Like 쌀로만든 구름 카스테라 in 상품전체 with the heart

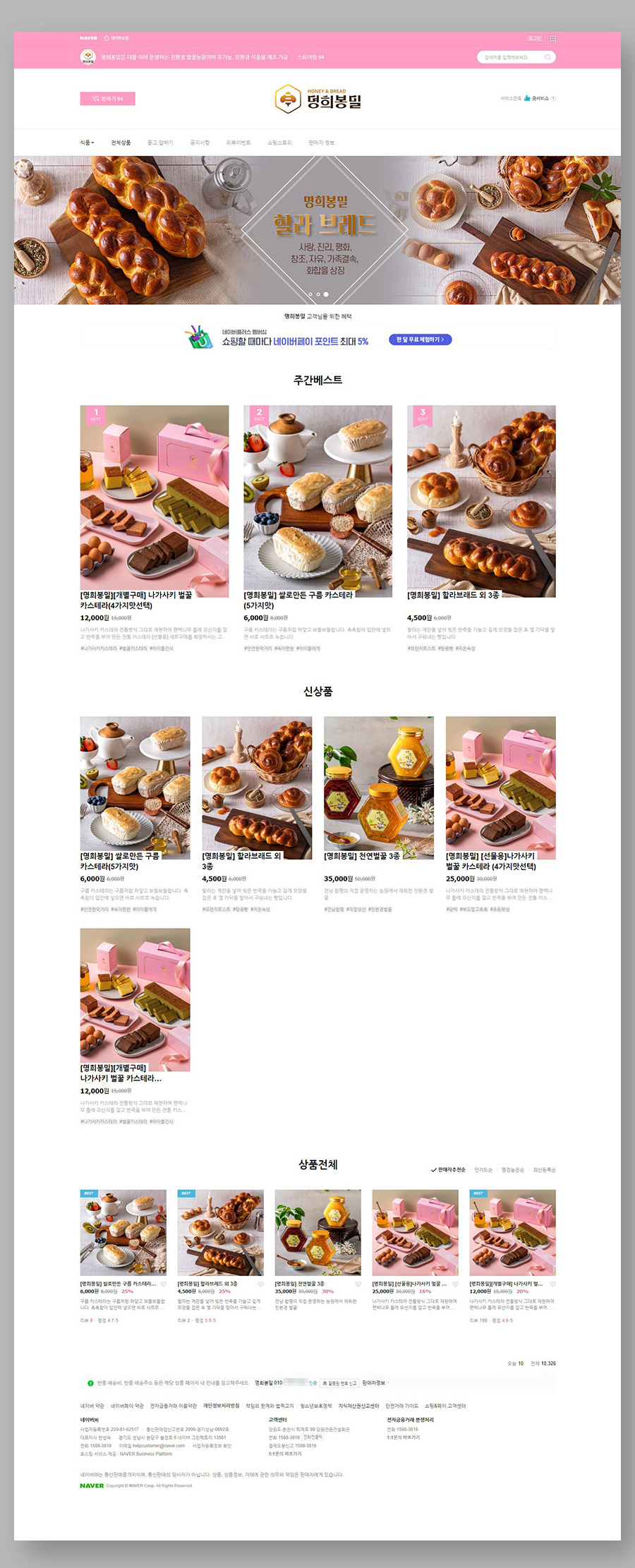click(x=164, y=1284)
